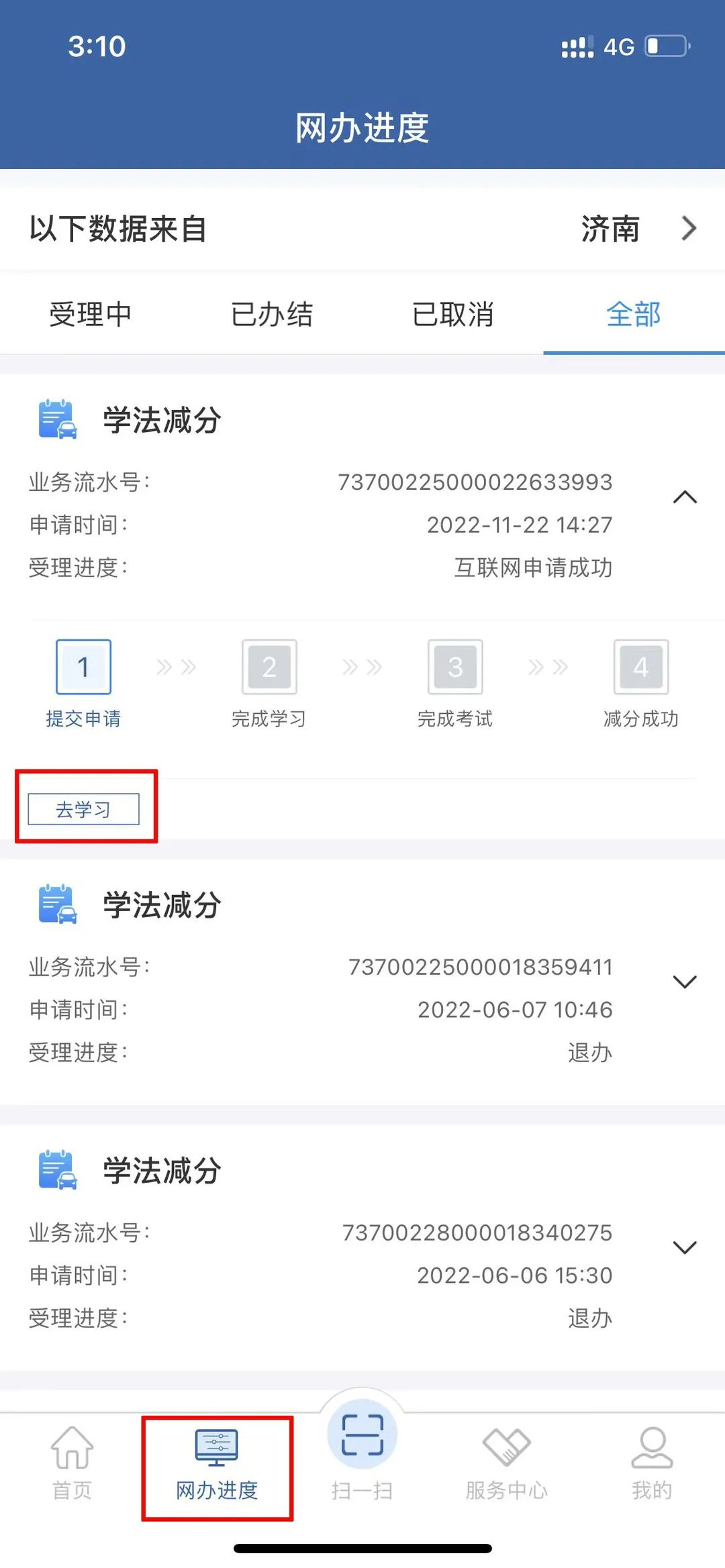This screenshot has height=1568, width=725.
Task: Change data source city from 济南
Action: [638, 229]
